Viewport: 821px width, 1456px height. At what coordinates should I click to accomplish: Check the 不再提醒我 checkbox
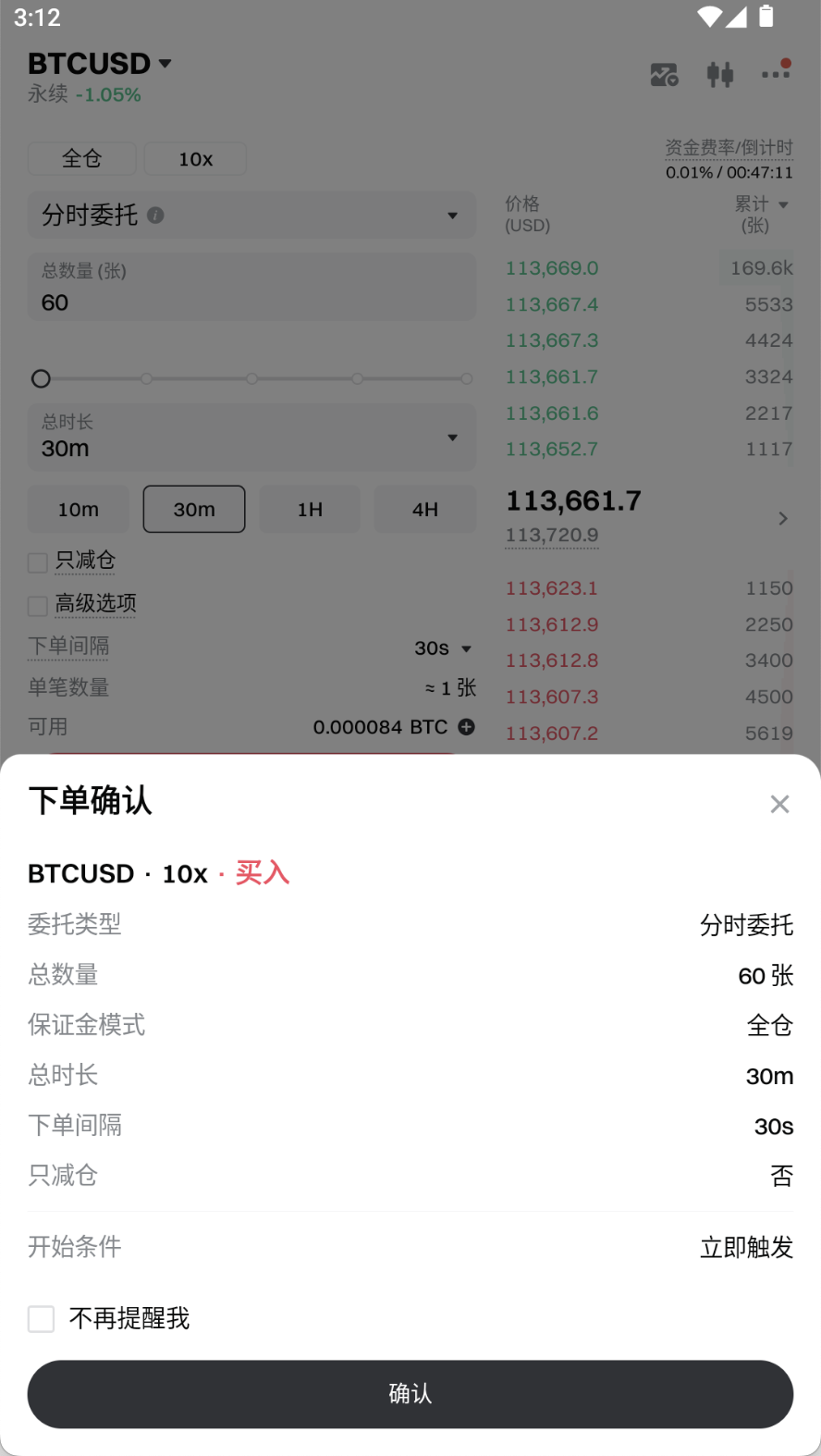pyautogui.click(x=42, y=1318)
